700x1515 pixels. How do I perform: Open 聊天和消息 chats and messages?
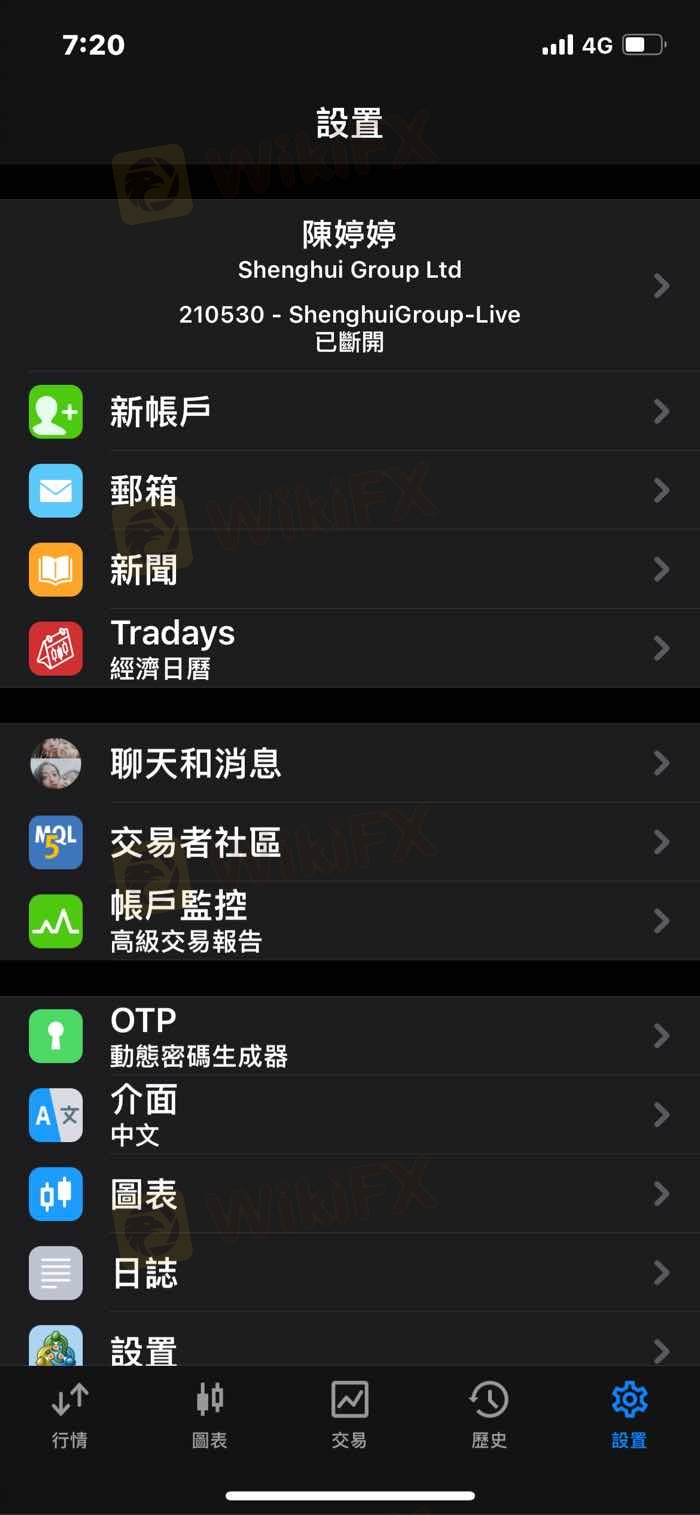point(350,763)
